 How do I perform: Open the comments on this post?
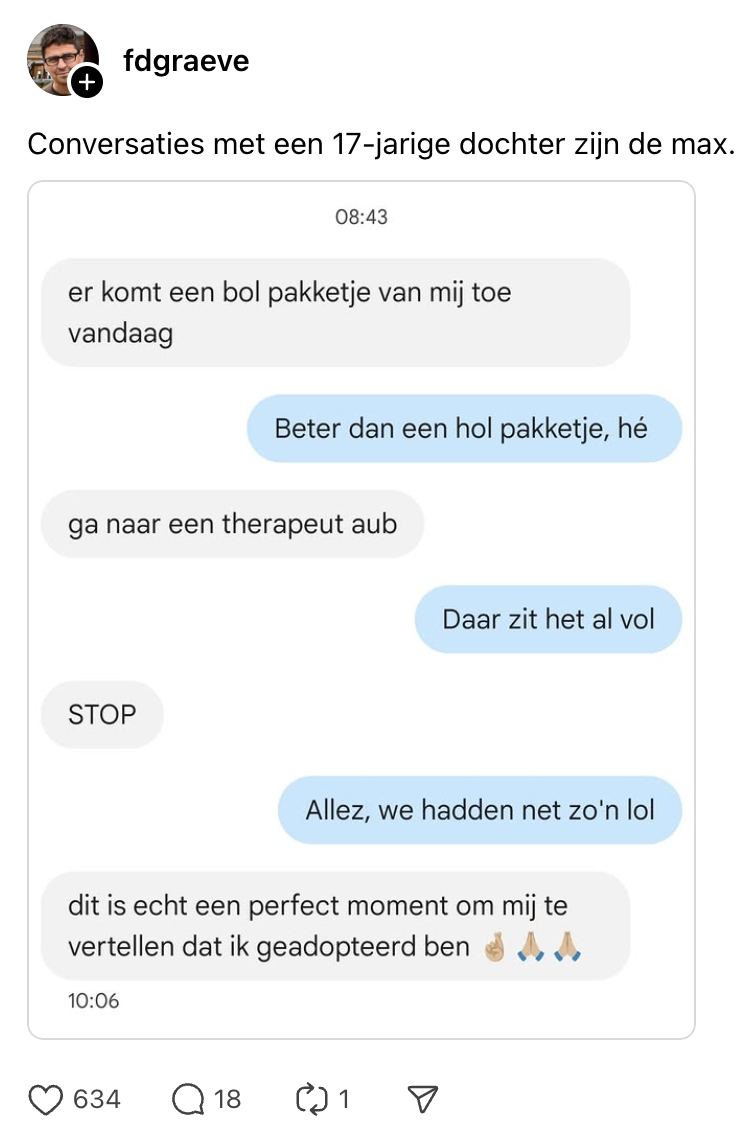[x=188, y=1100]
